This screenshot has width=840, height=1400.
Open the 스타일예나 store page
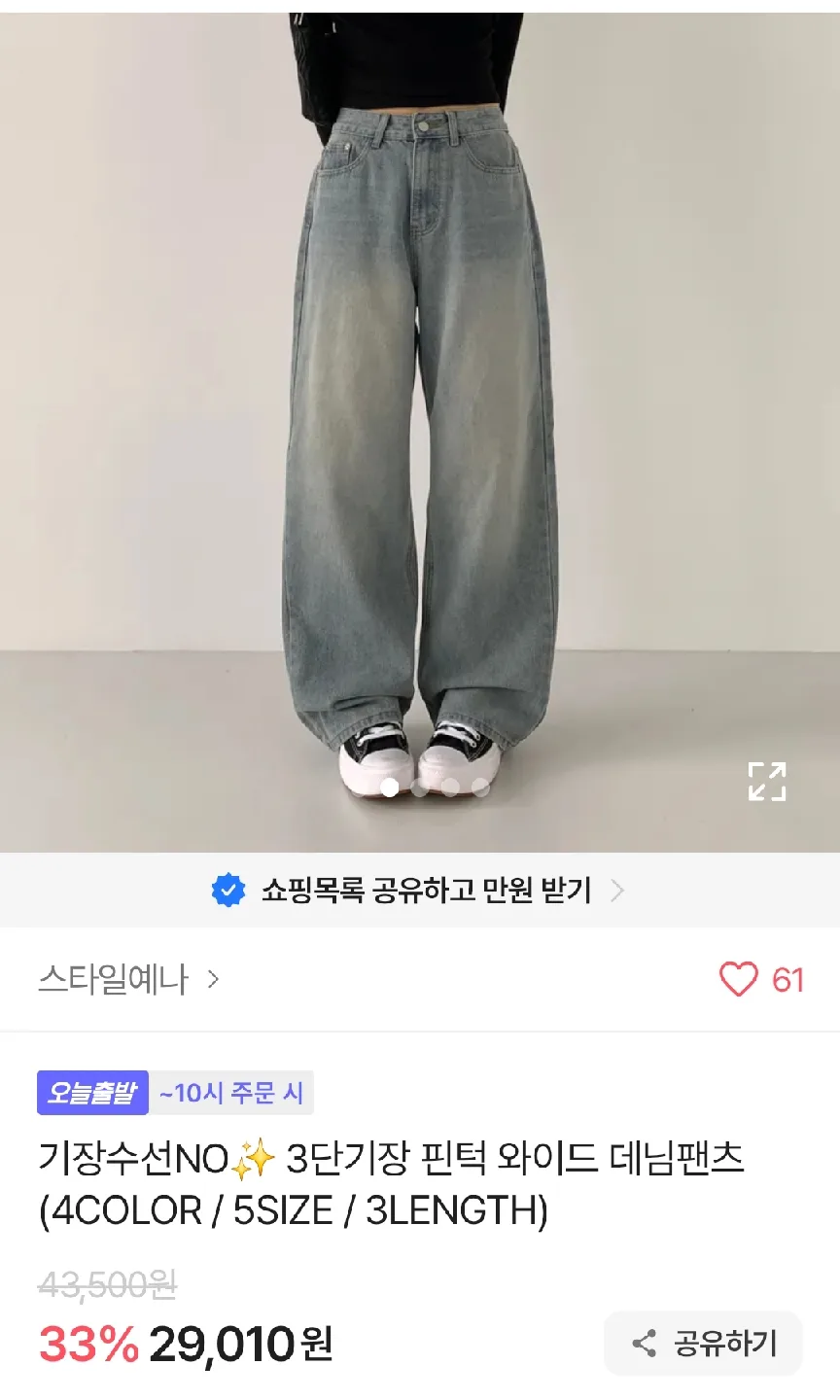[128, 979]
